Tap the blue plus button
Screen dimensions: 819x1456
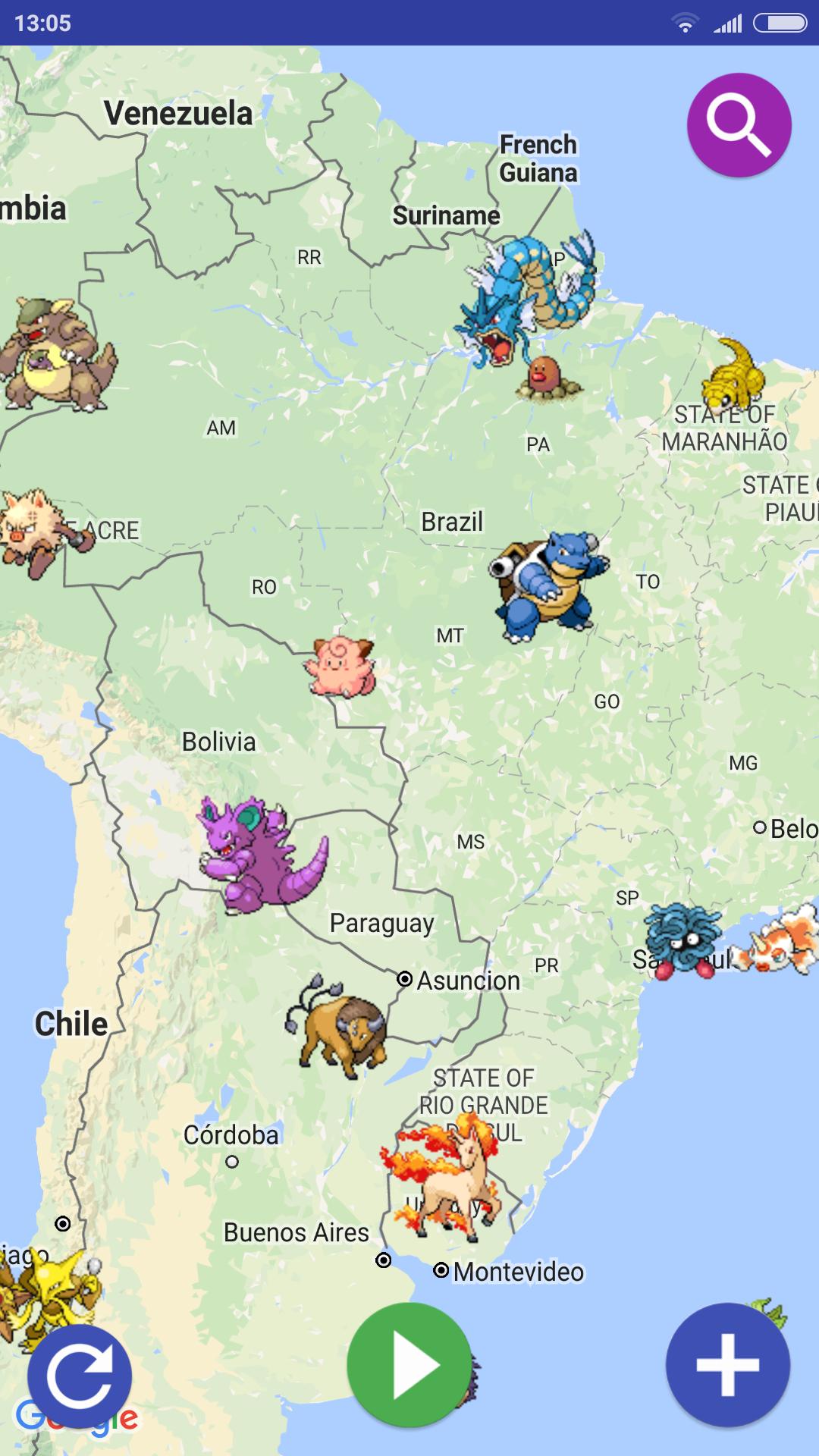coord(727,1365)
